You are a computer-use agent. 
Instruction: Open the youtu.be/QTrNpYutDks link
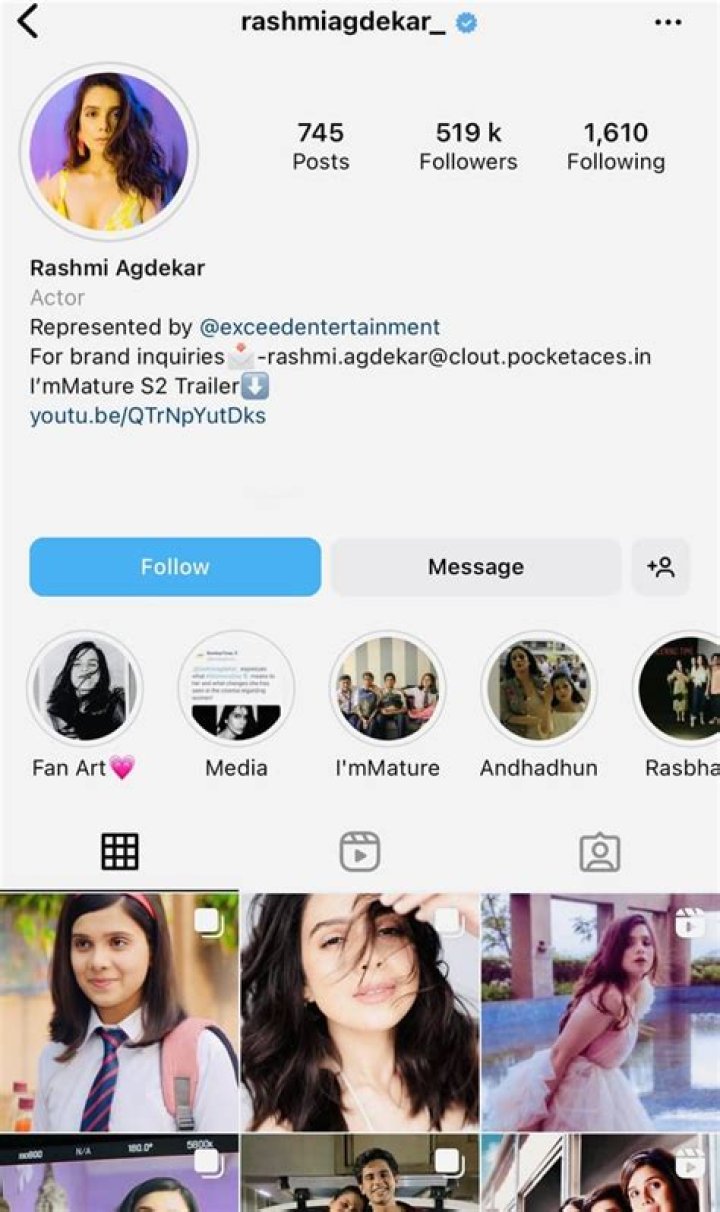(x=148, y=415)
